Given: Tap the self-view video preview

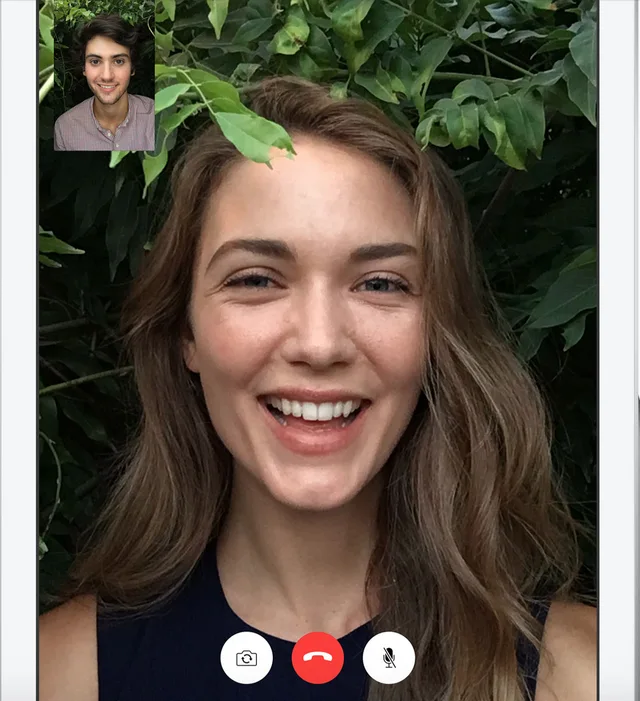Looking at the screenshot, I should click(104, 82).
